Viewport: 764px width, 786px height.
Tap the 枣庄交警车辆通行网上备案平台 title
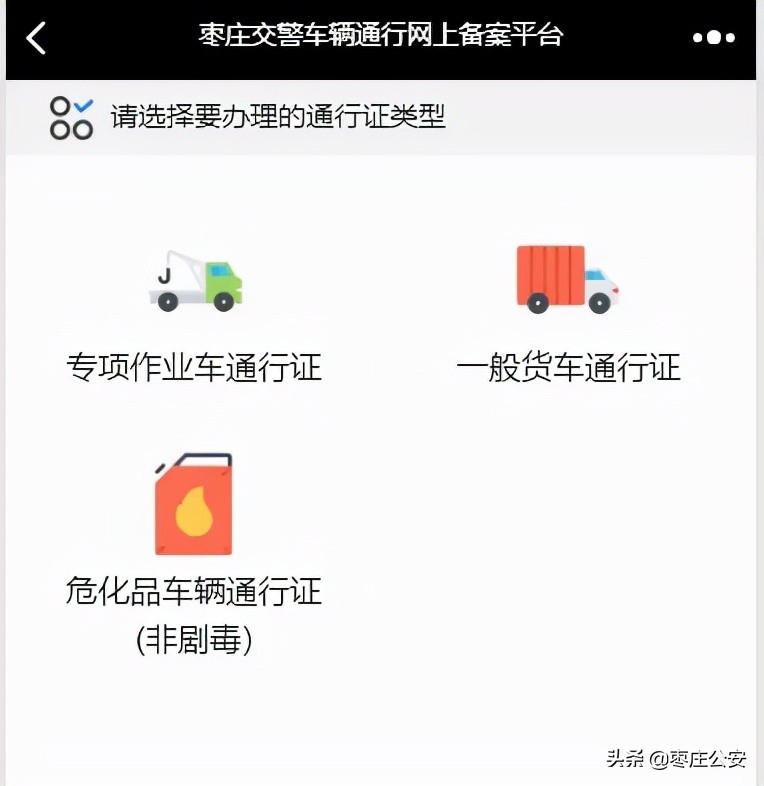380,36
